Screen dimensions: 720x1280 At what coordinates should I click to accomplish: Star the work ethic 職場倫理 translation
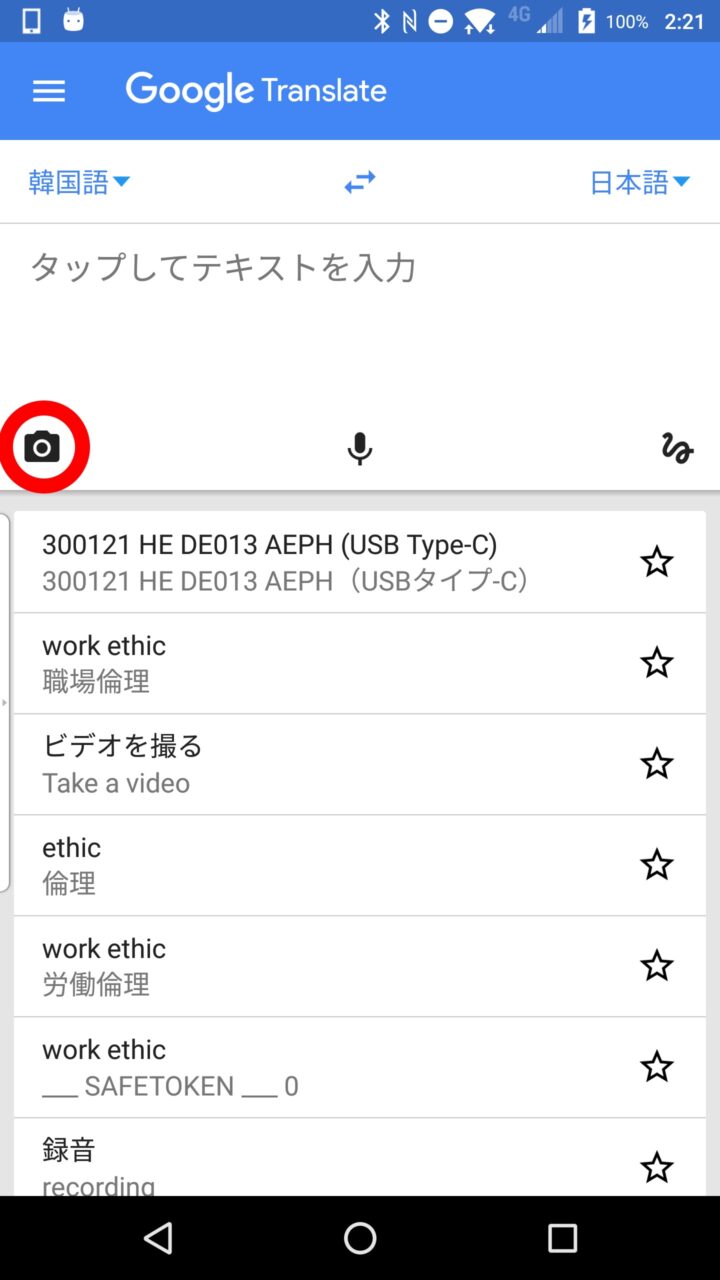pos(656,663)
